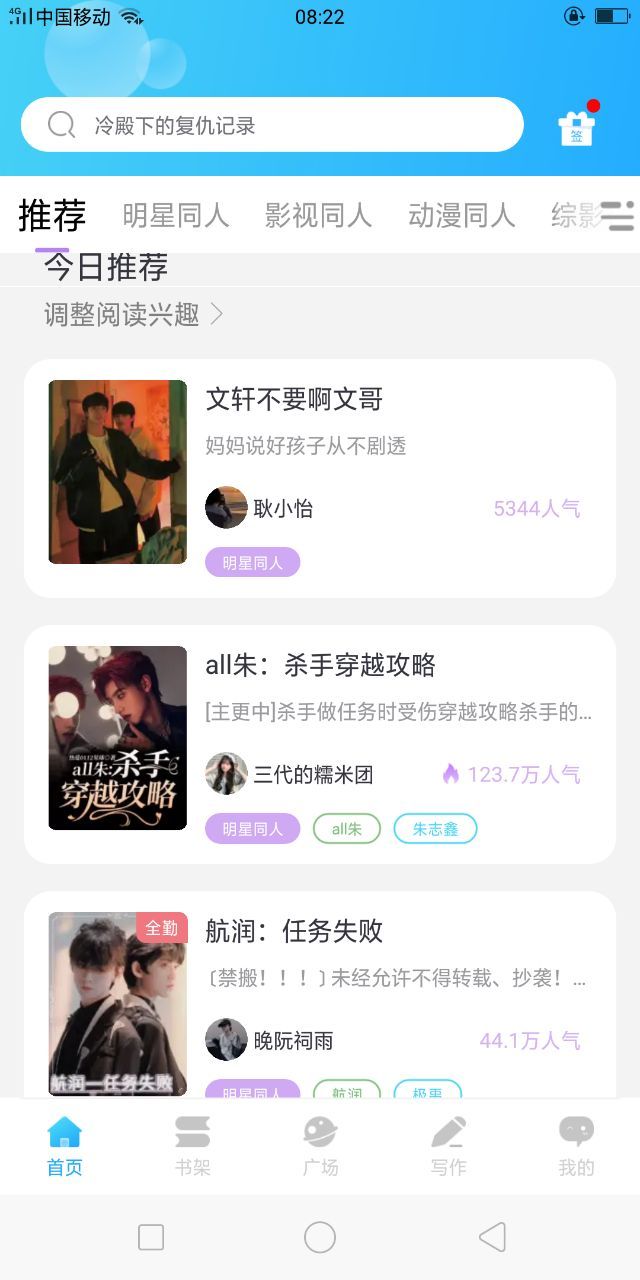Go to the 写作 tab

pos(448,1146)
